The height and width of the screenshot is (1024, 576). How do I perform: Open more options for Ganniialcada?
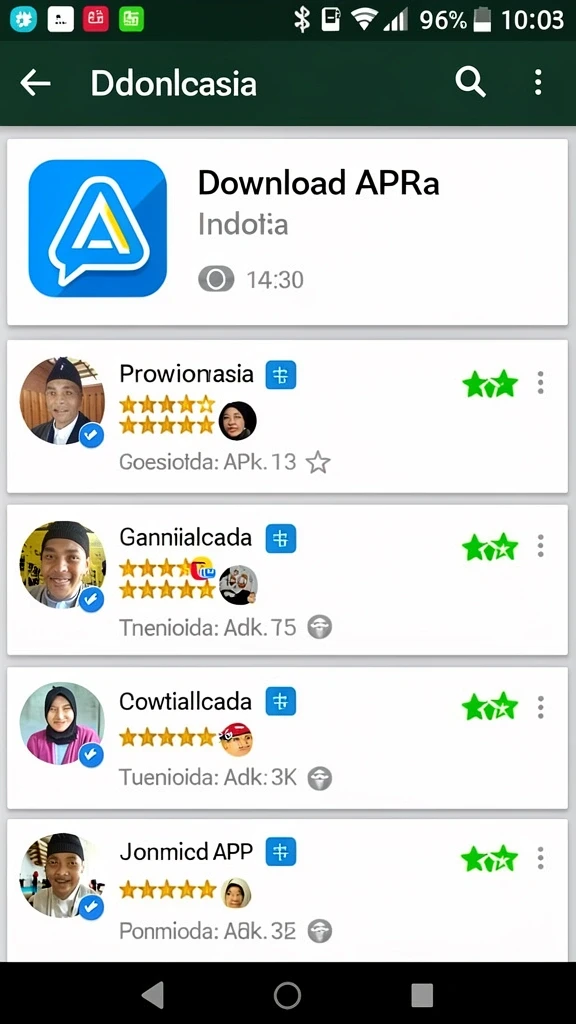(540, 545)
